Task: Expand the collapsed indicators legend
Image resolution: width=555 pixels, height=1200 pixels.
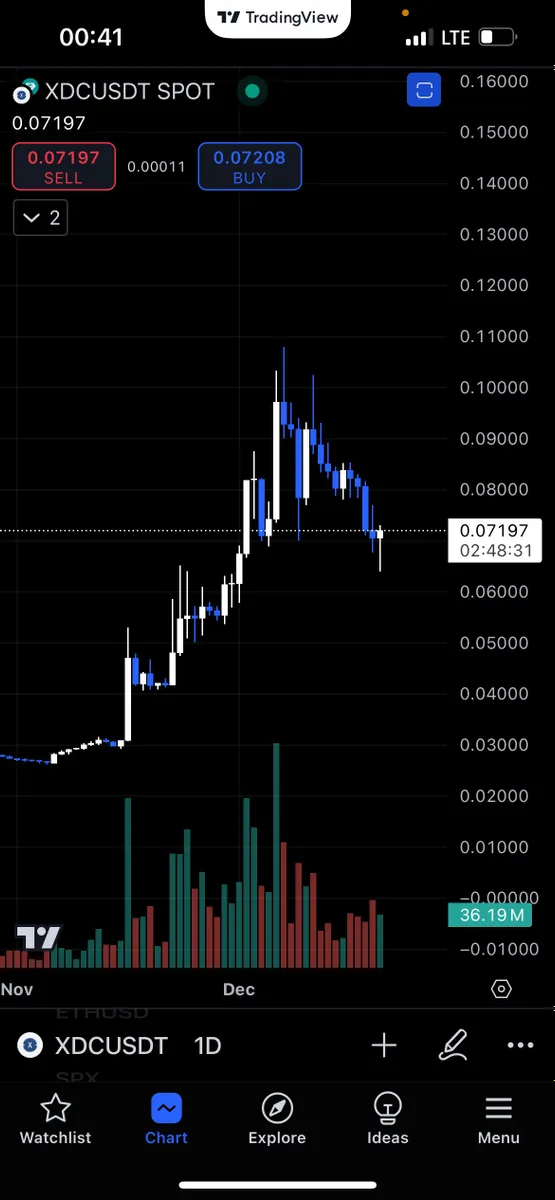Action: click(41, 218)
